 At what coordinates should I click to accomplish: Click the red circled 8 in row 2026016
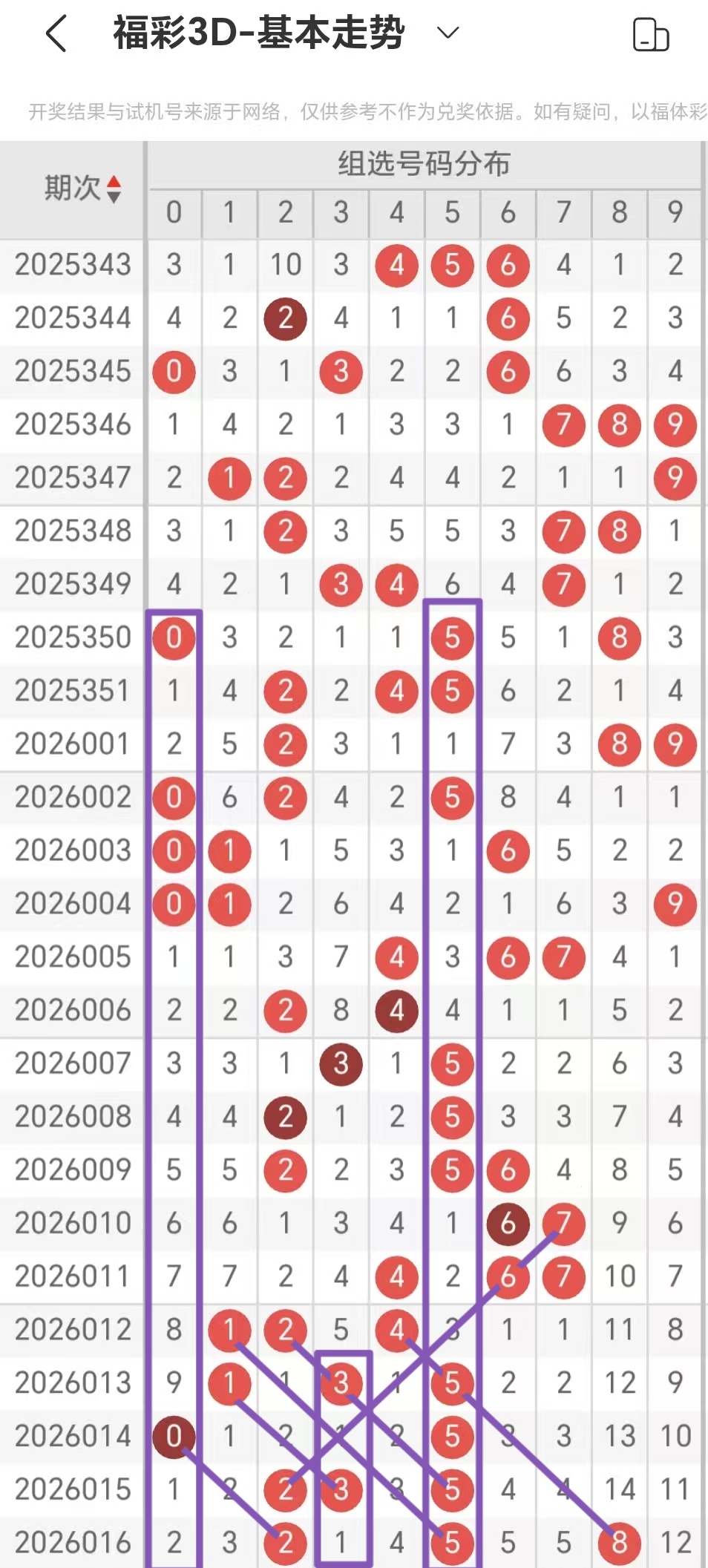click(619, 1542)
